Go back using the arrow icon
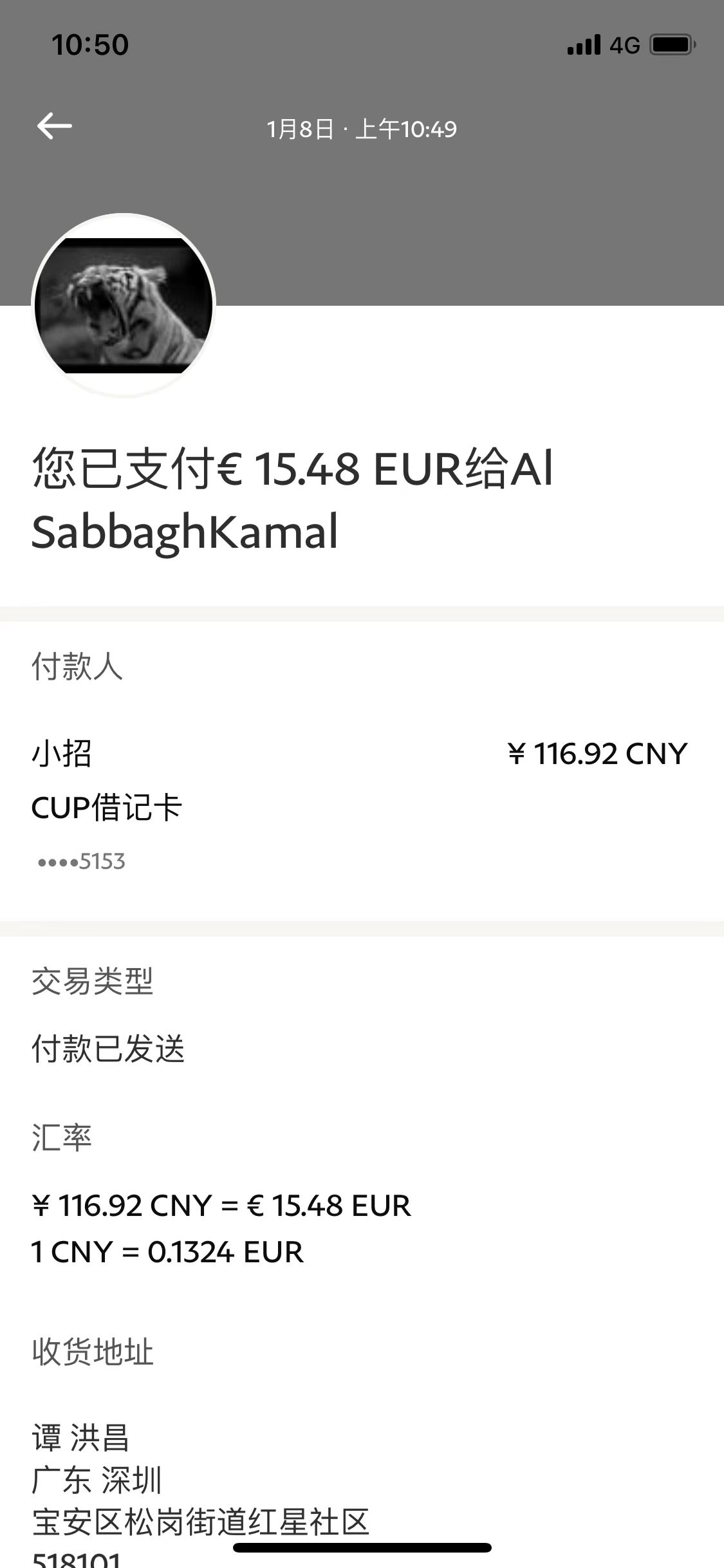 click(55, 126)
